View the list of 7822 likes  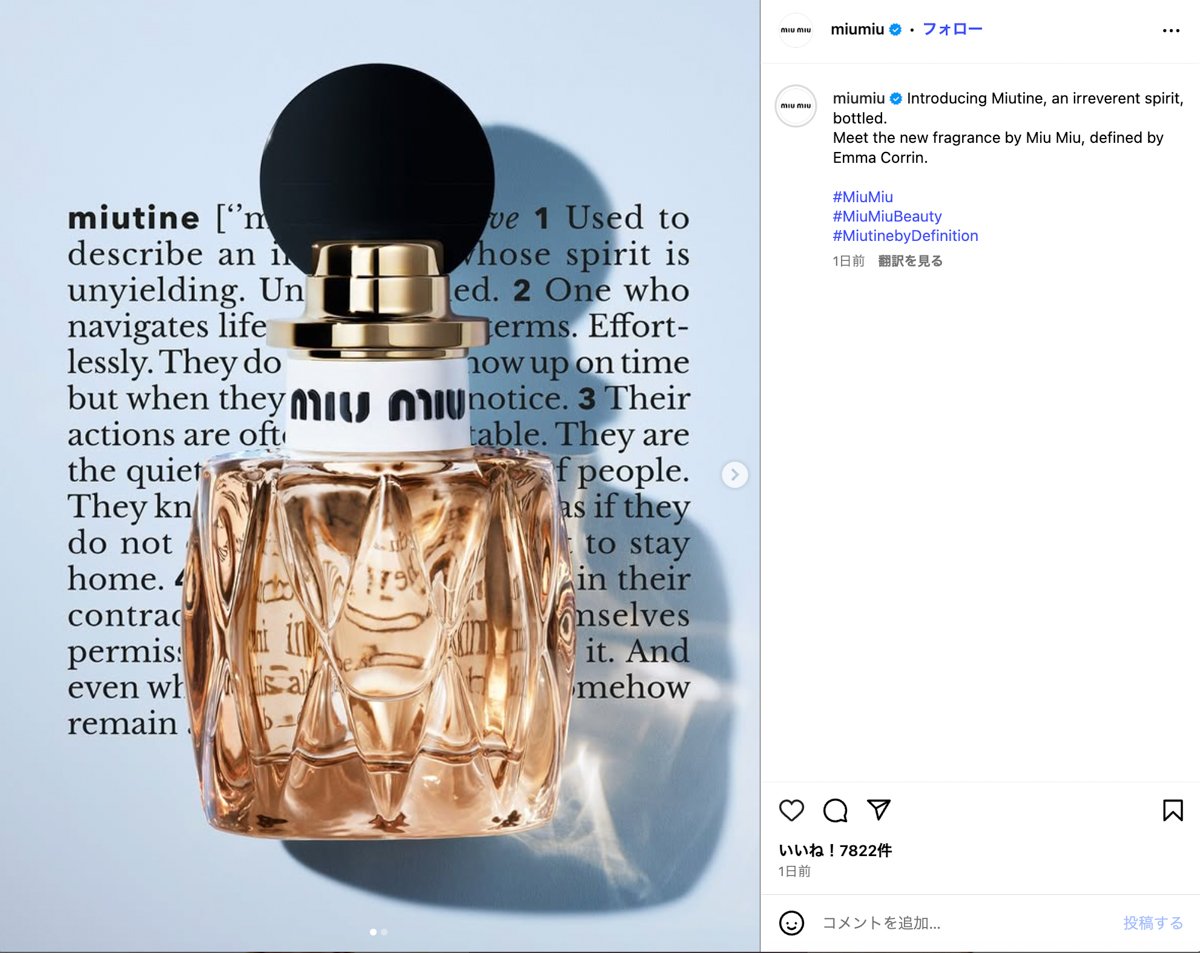tap(835, 850)
